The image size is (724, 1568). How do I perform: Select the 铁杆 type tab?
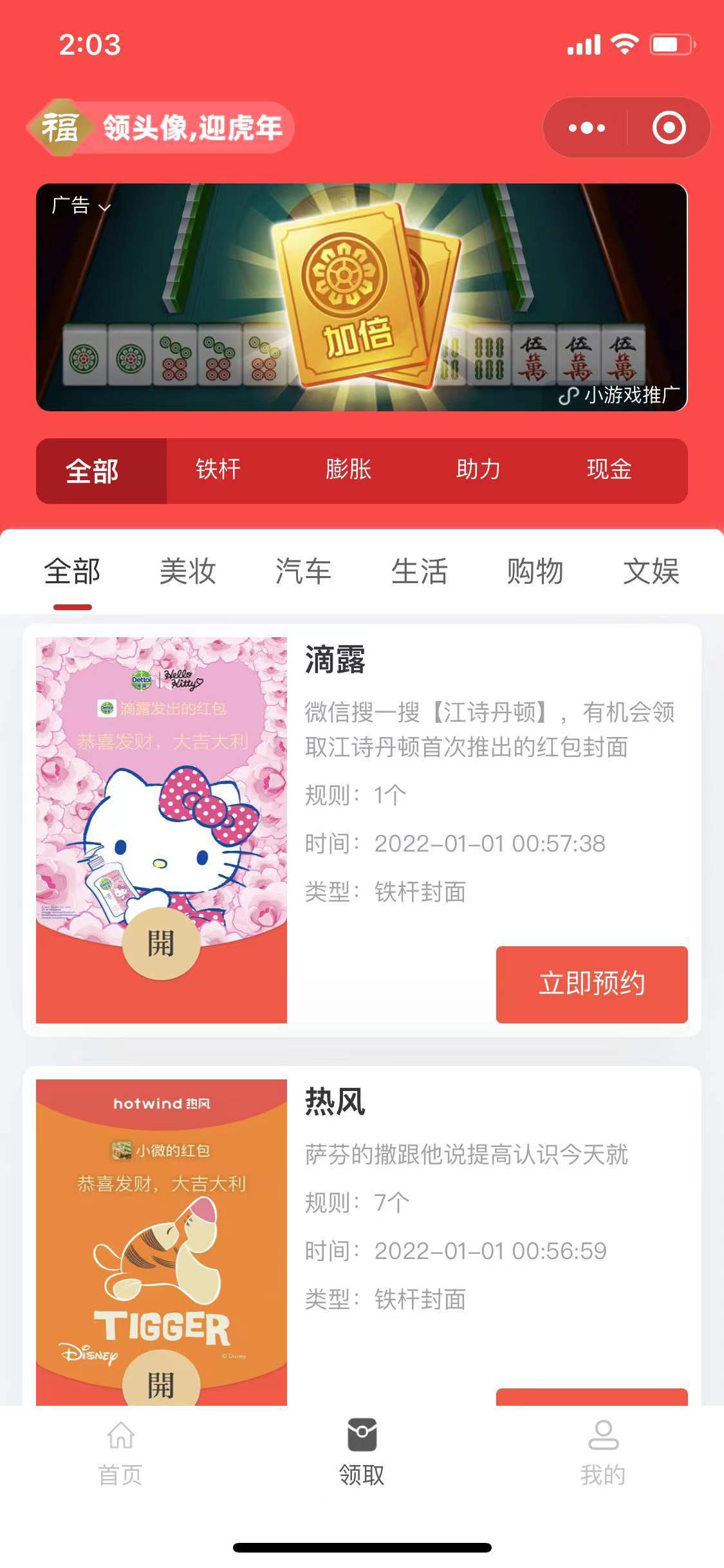[x=218, y=470]
